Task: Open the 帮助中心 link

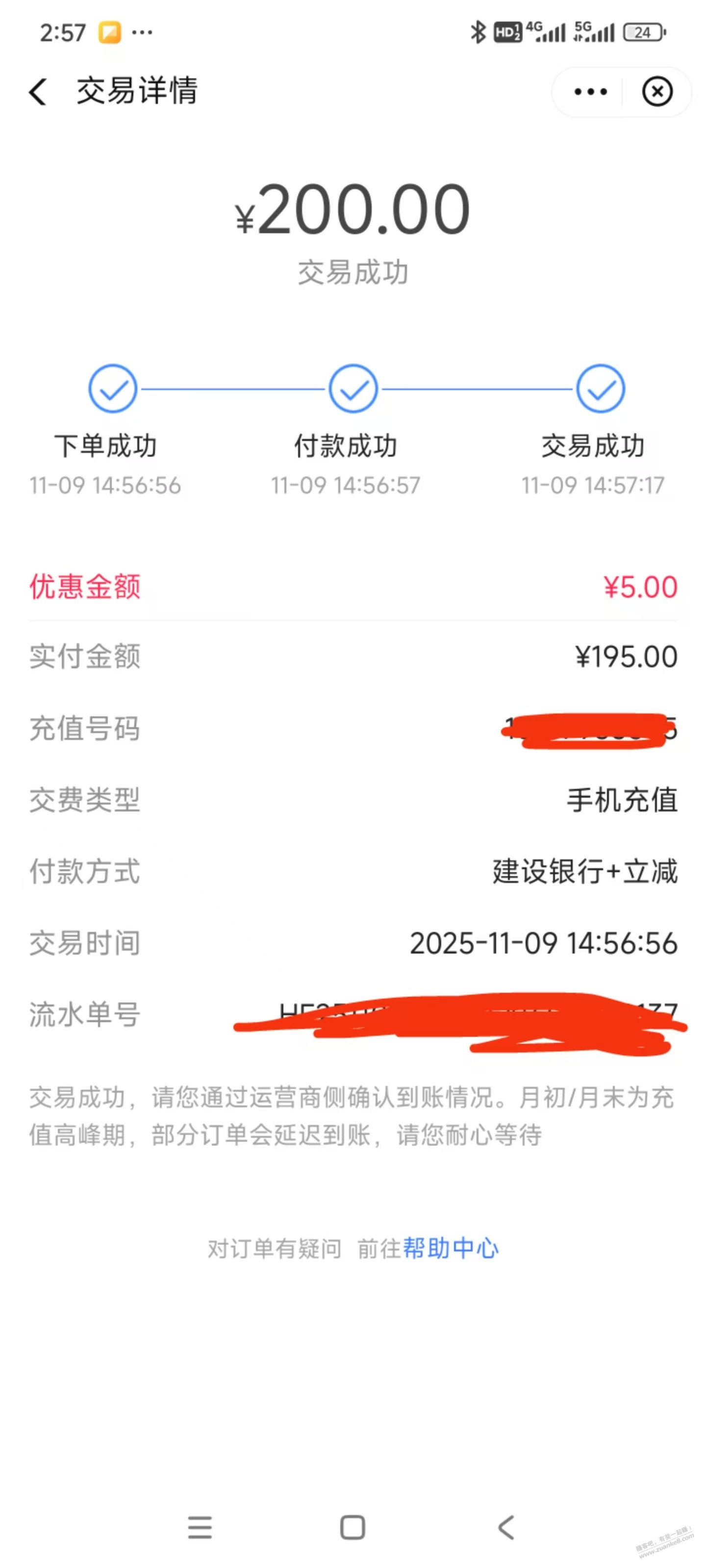Action: [x=451, y=1249]
